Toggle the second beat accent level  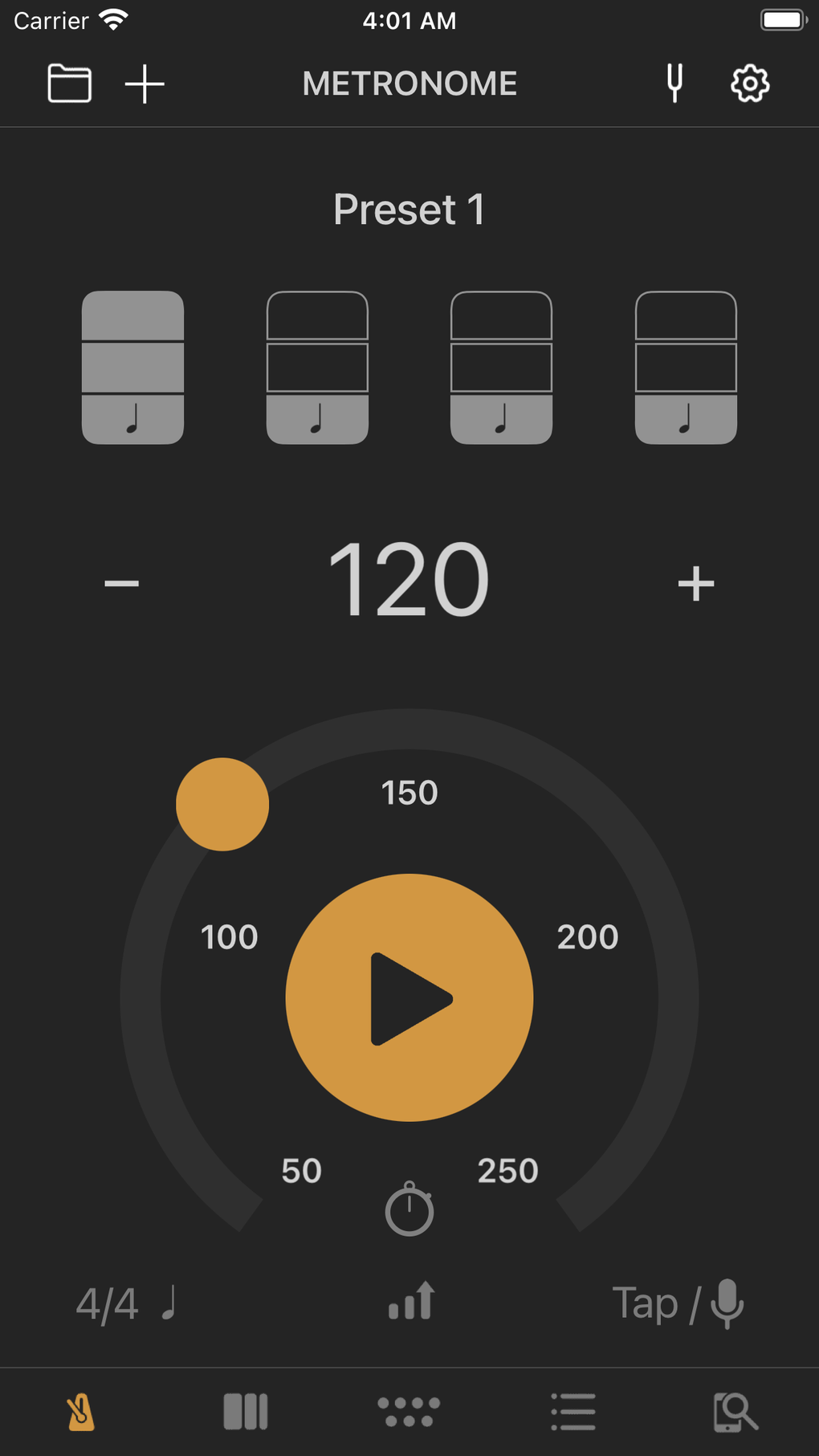tap(317, 365)
